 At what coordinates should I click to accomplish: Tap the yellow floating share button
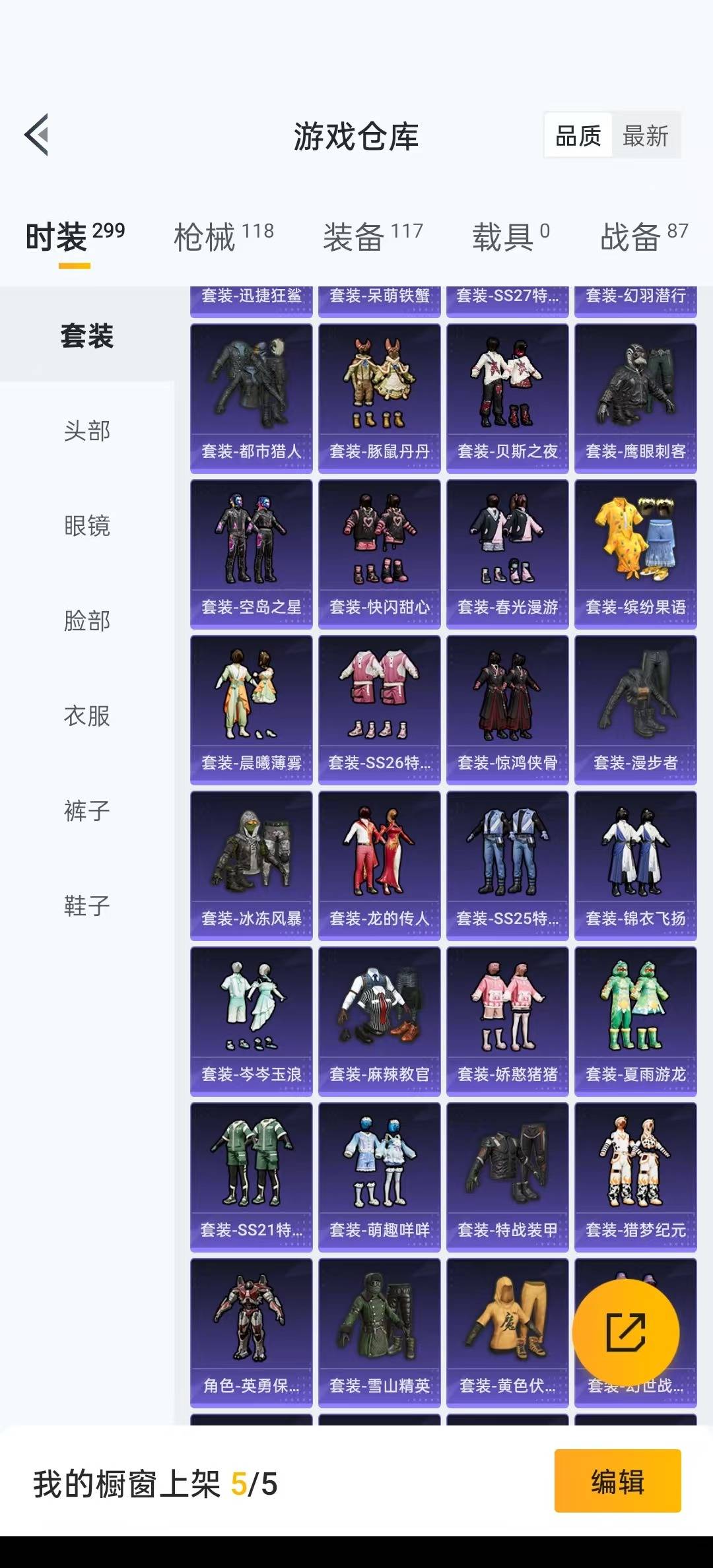coord(626,1333)
